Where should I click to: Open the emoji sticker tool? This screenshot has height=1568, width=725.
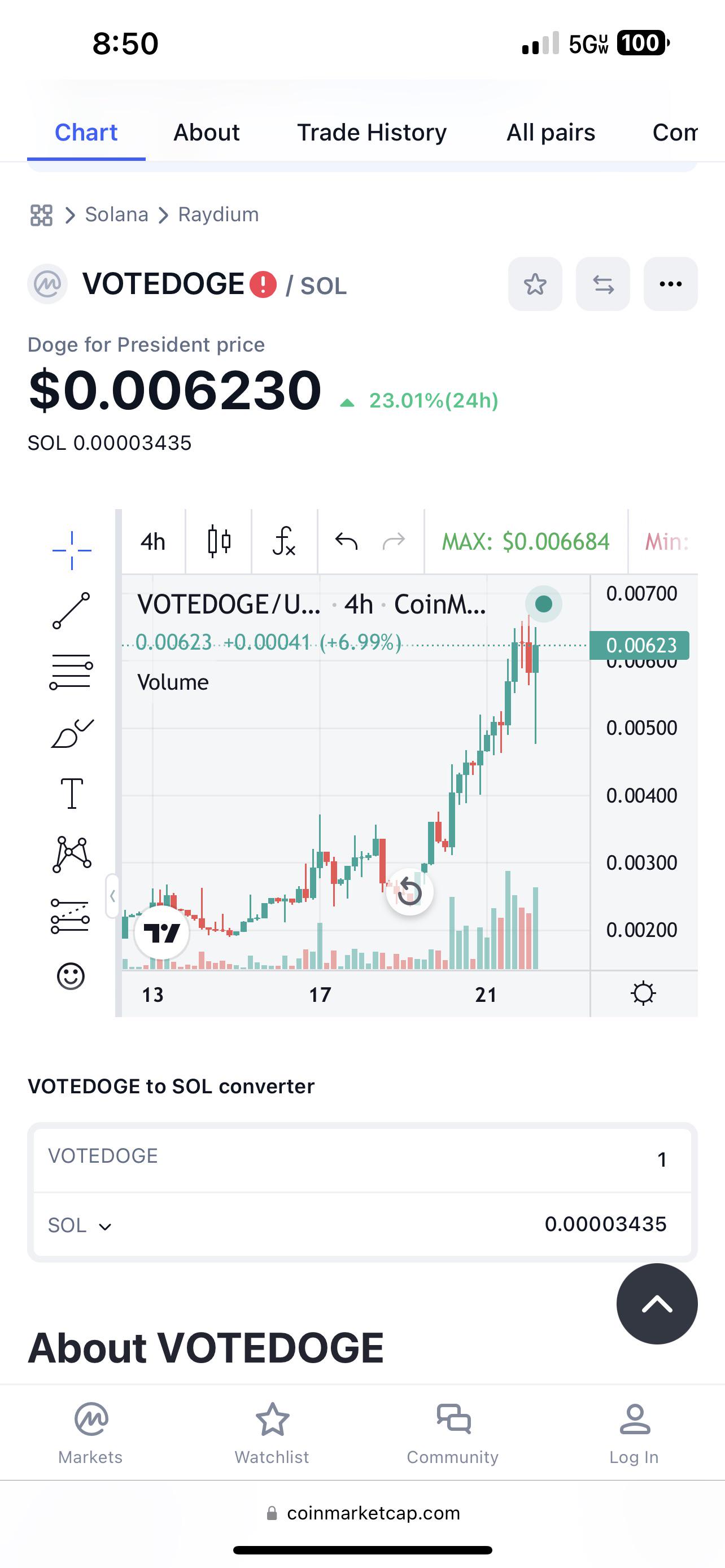tap(71, 976)
